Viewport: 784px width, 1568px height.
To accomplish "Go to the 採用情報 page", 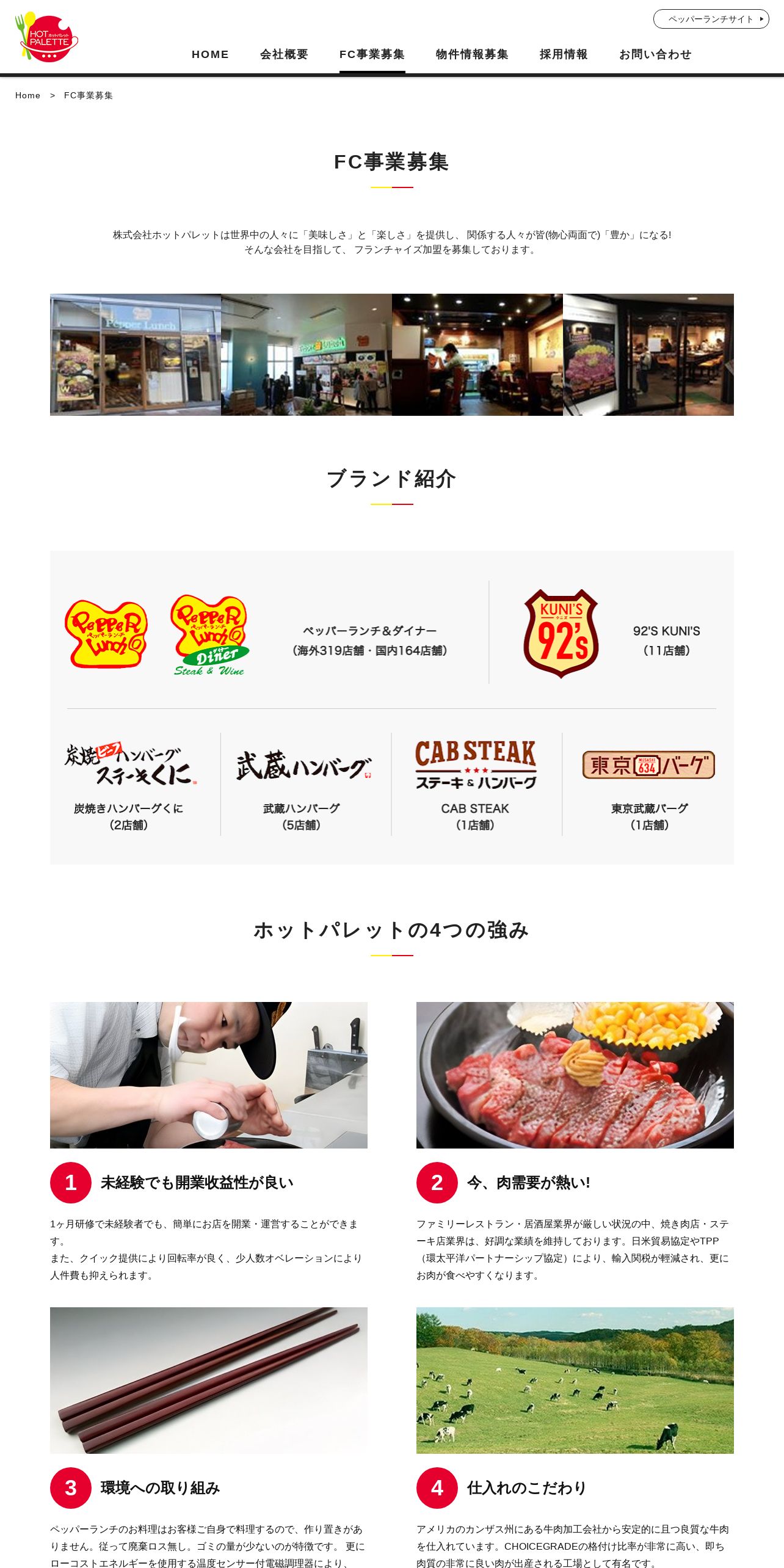I will 564,54.
